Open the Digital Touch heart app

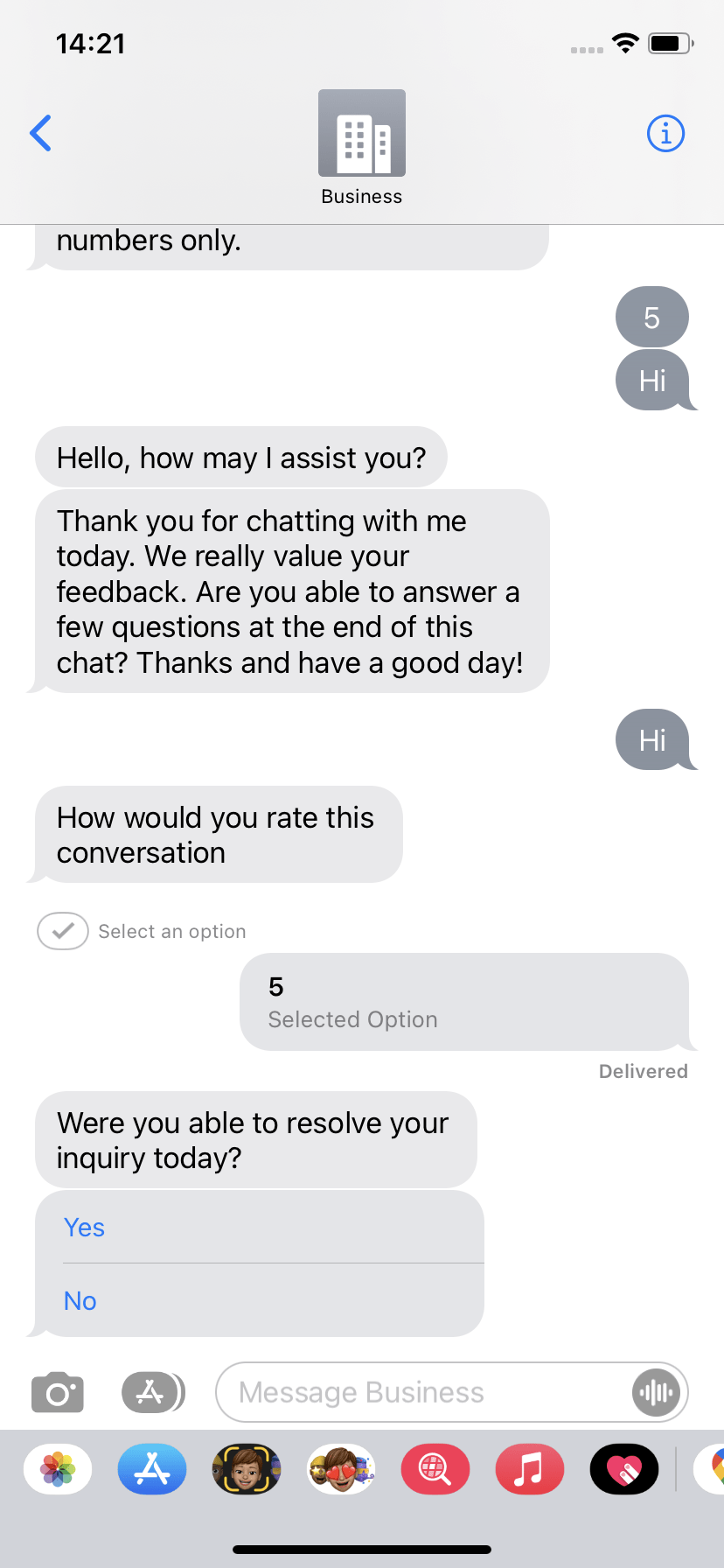624,1469
